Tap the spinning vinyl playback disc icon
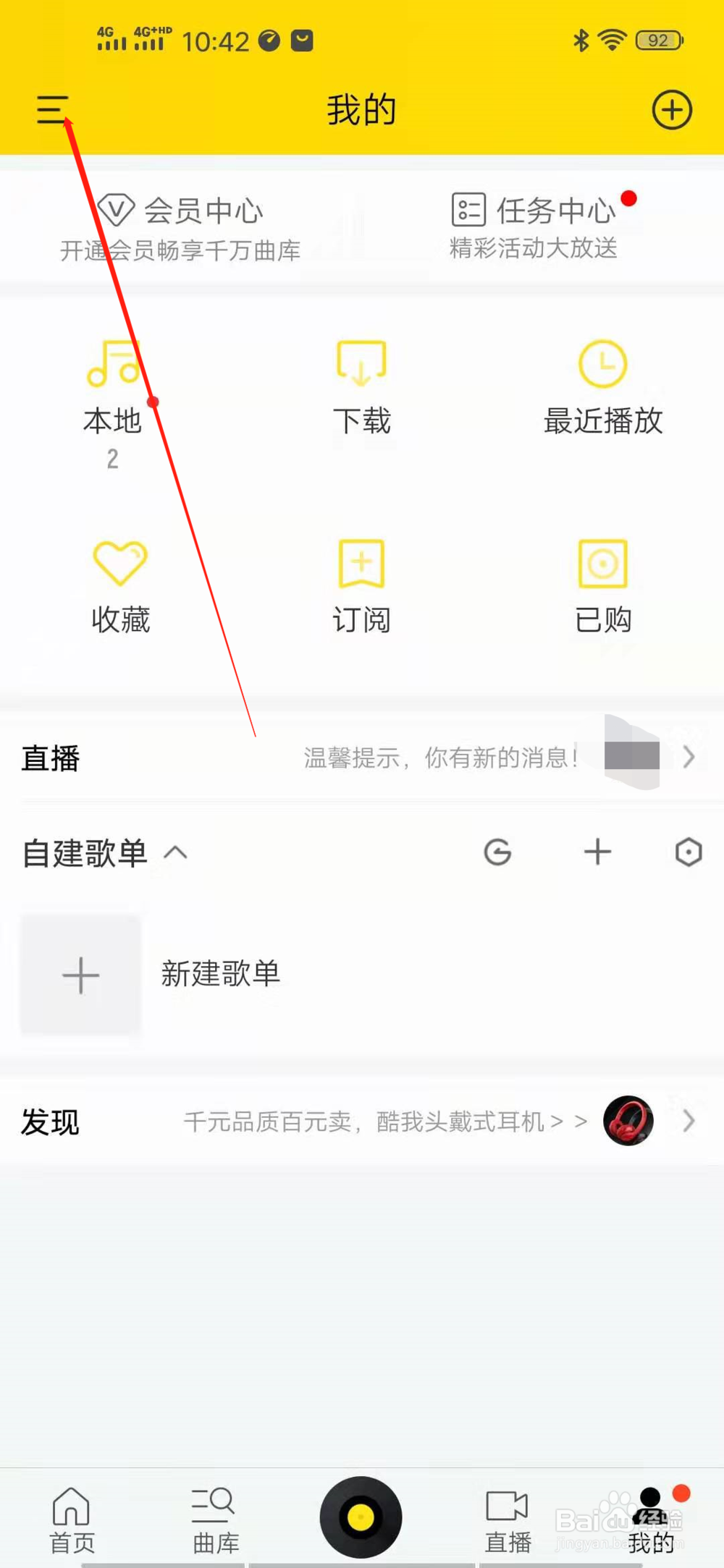Viewport: 724px width, 1568px height. (x=360, y=1516)
